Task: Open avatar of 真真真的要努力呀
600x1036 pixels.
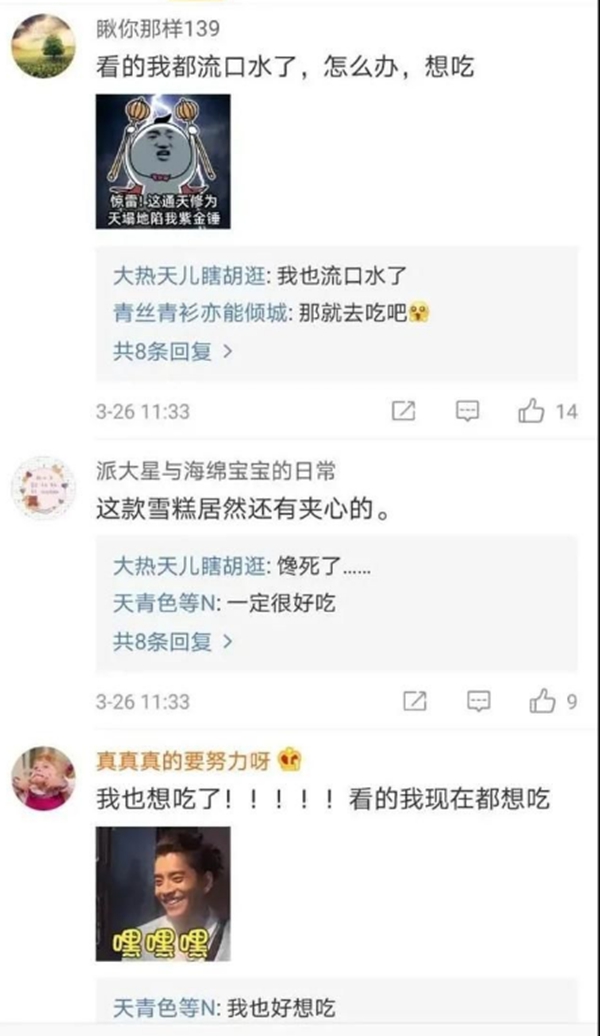Action: [43, 777]
